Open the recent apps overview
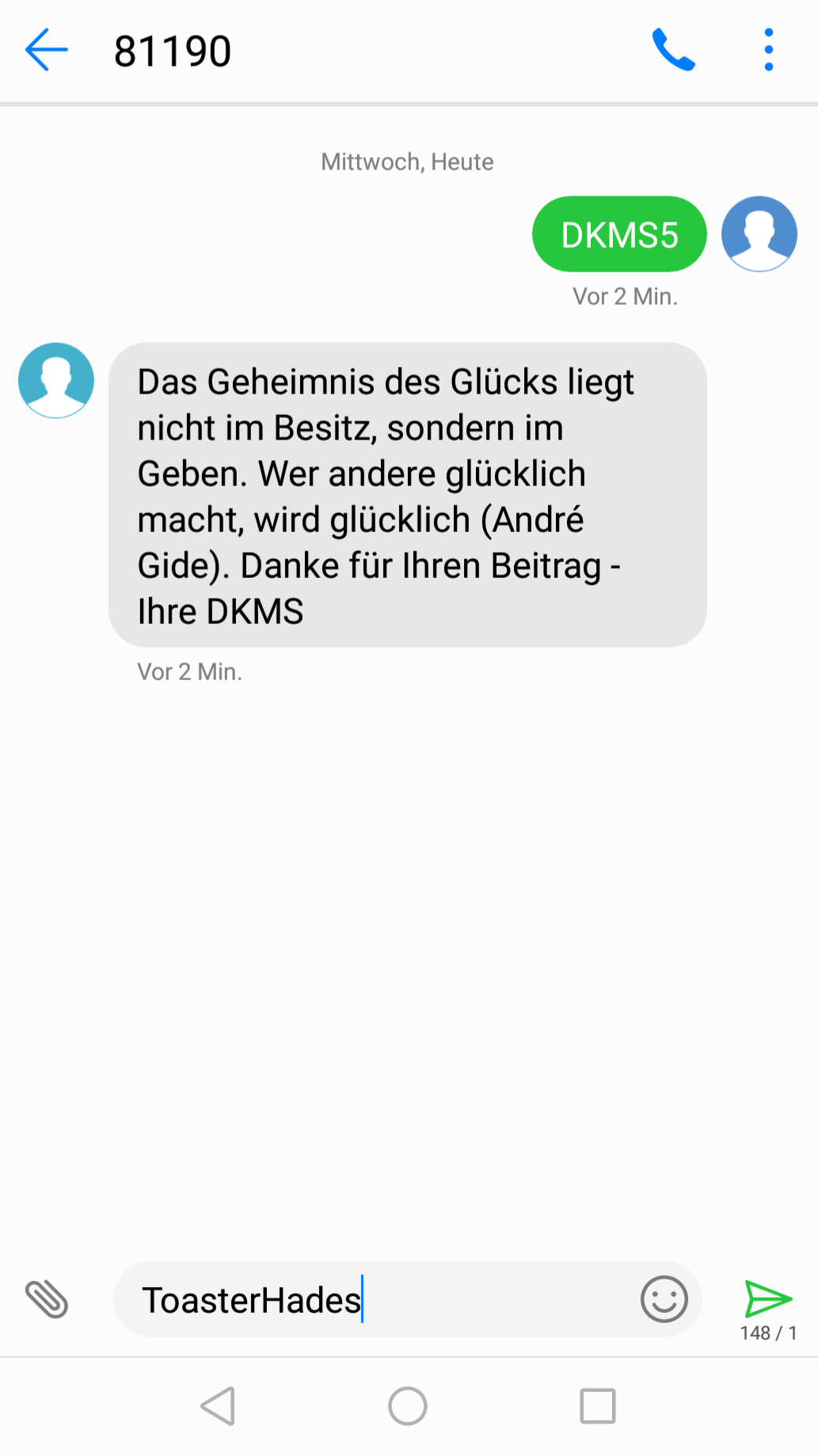The image size is (818, 1456). [x=598, y=1406]
